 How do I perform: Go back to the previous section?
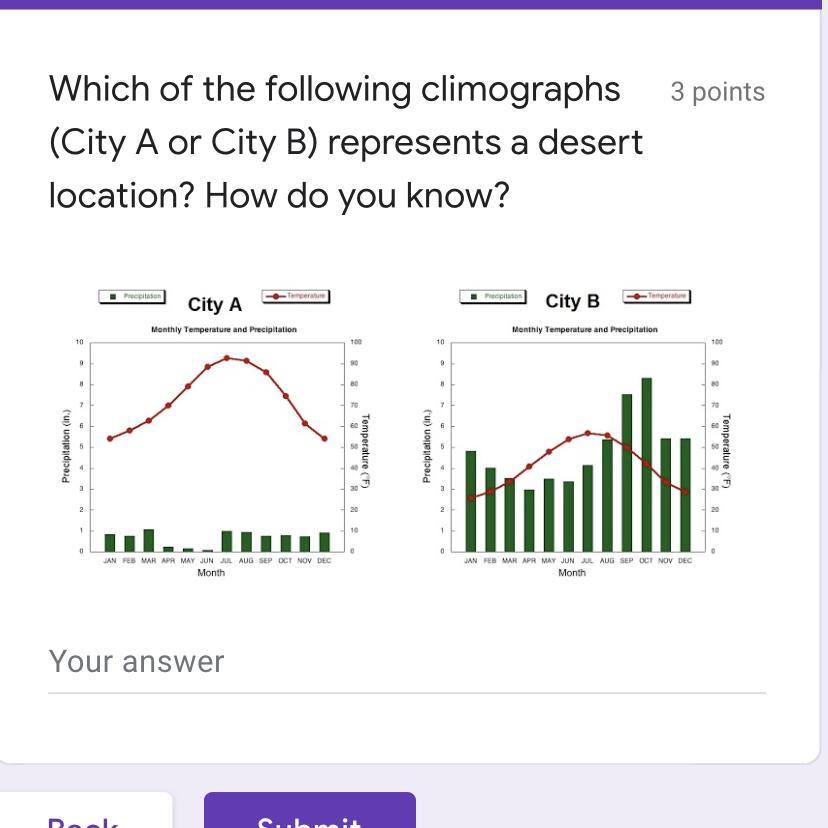click(84, 815)
